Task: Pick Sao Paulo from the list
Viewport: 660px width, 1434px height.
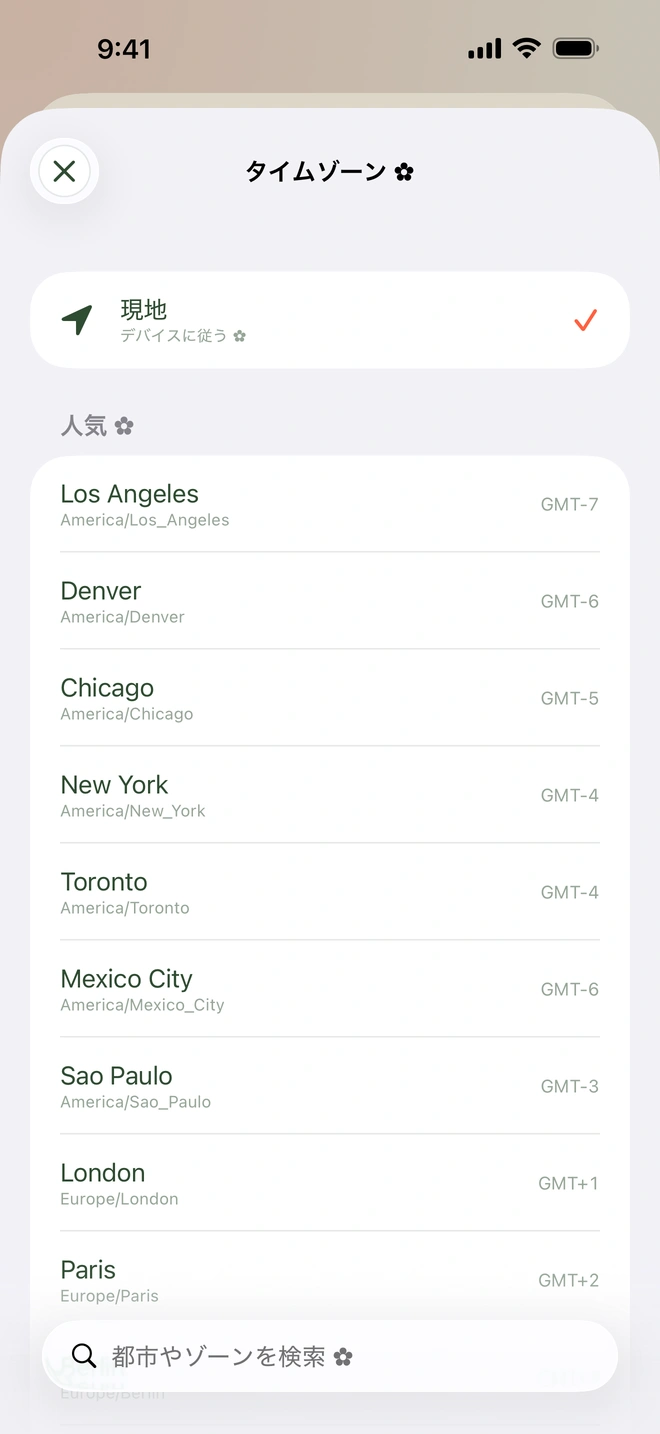Action: [330, 1086]
